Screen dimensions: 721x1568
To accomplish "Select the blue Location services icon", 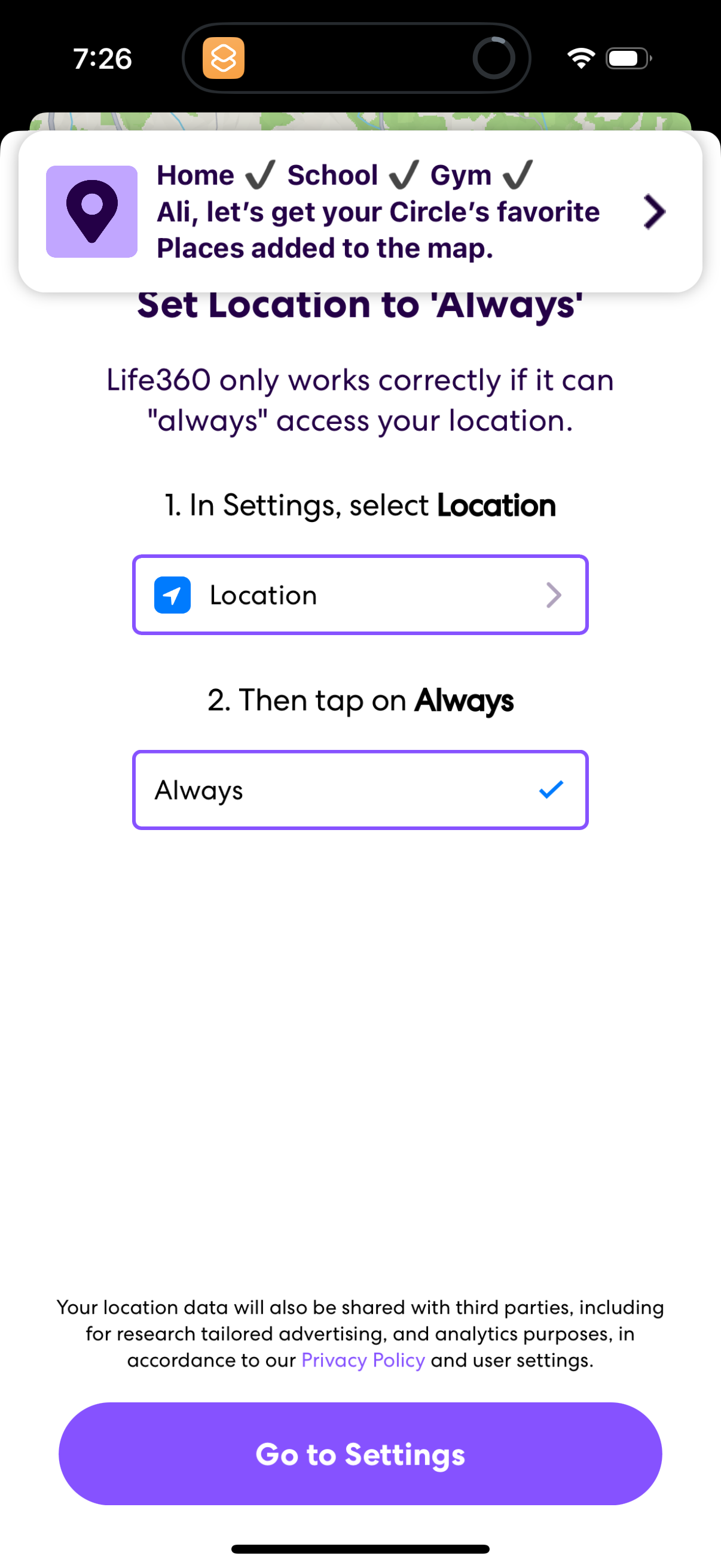I will 172,594.
